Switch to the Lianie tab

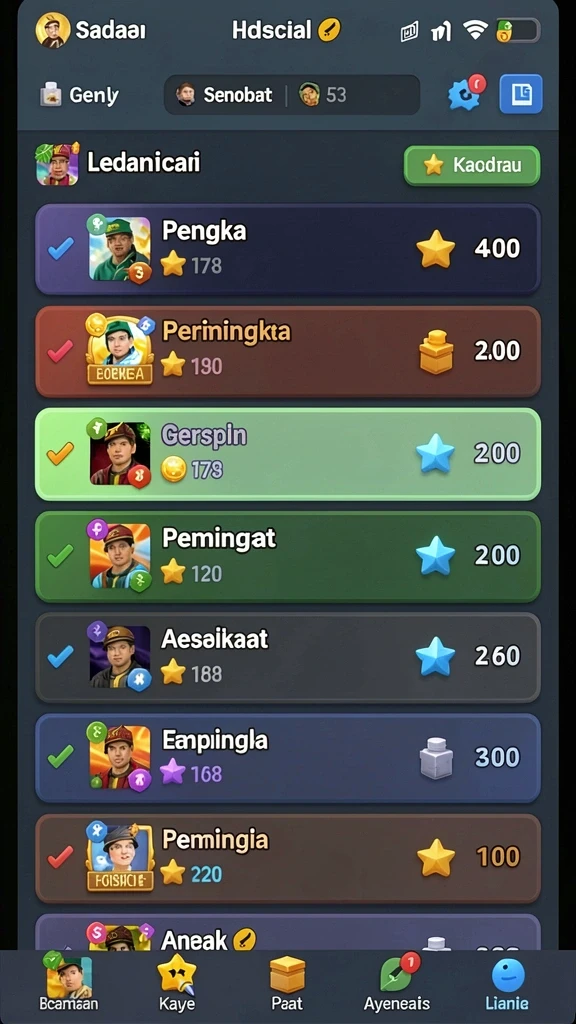click(x=507, y=985)
